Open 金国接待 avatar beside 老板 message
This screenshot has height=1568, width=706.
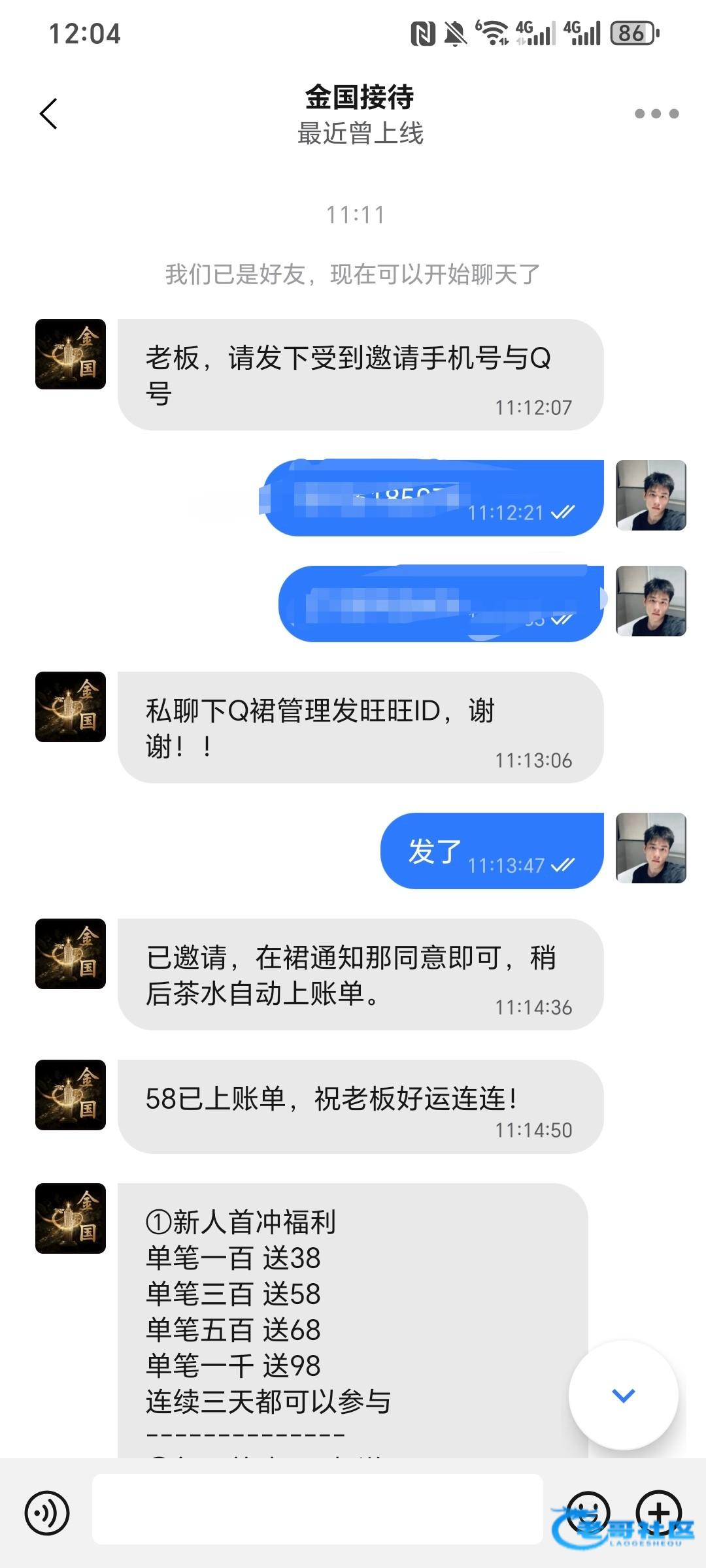[x=71, y=354]
